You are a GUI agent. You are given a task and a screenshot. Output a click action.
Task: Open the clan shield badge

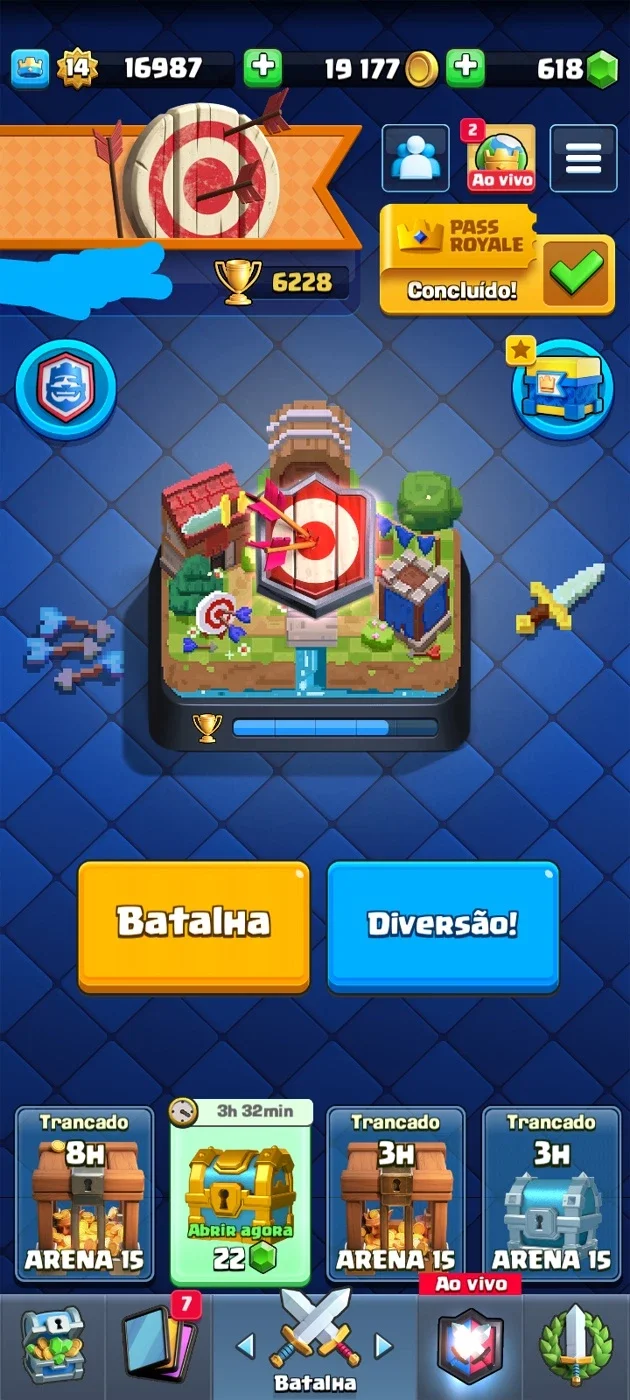(66, 388)
